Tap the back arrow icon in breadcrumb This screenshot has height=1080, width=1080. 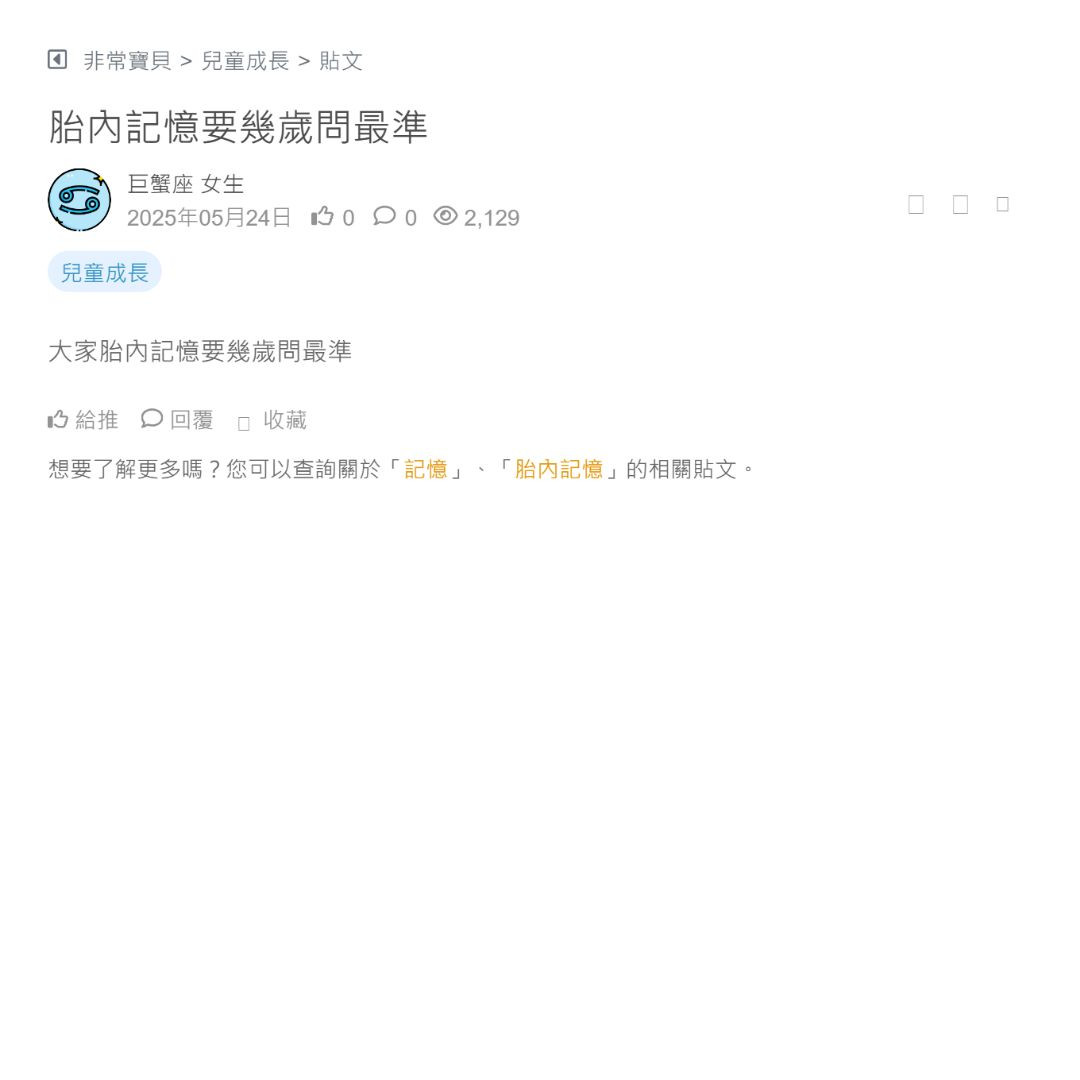[57, 60]
